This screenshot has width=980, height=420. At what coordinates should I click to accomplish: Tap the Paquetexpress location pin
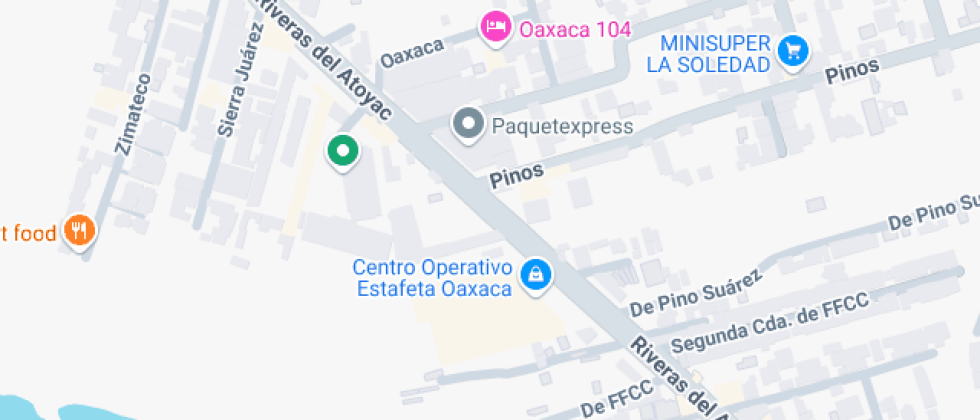pos(468,125)
